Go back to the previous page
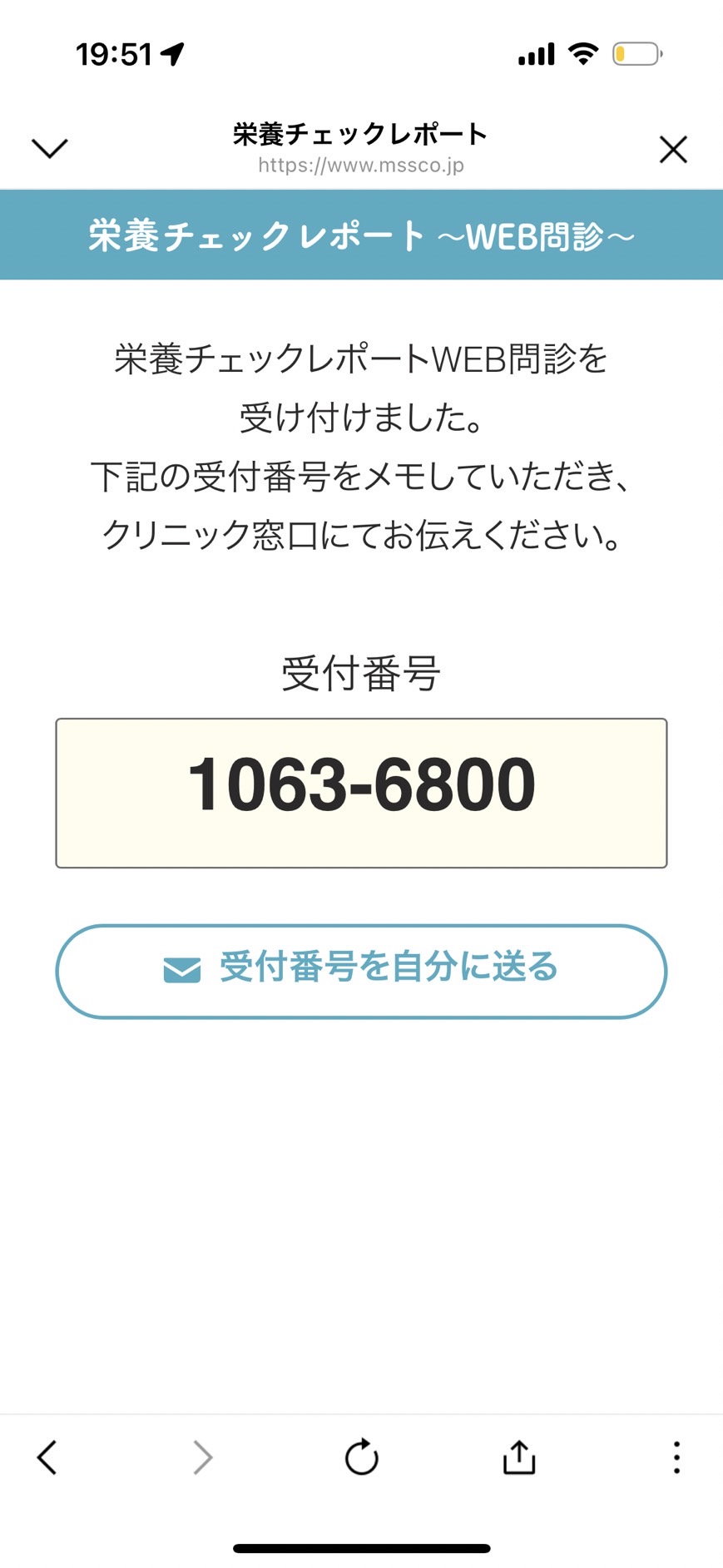The image size is (723, 1568). click(47, 1457)
